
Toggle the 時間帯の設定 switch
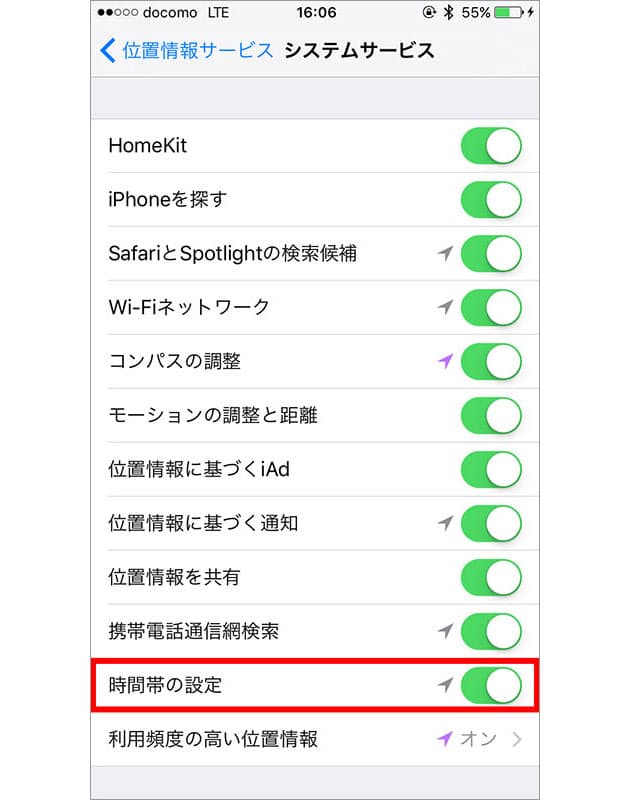point(491,686)
